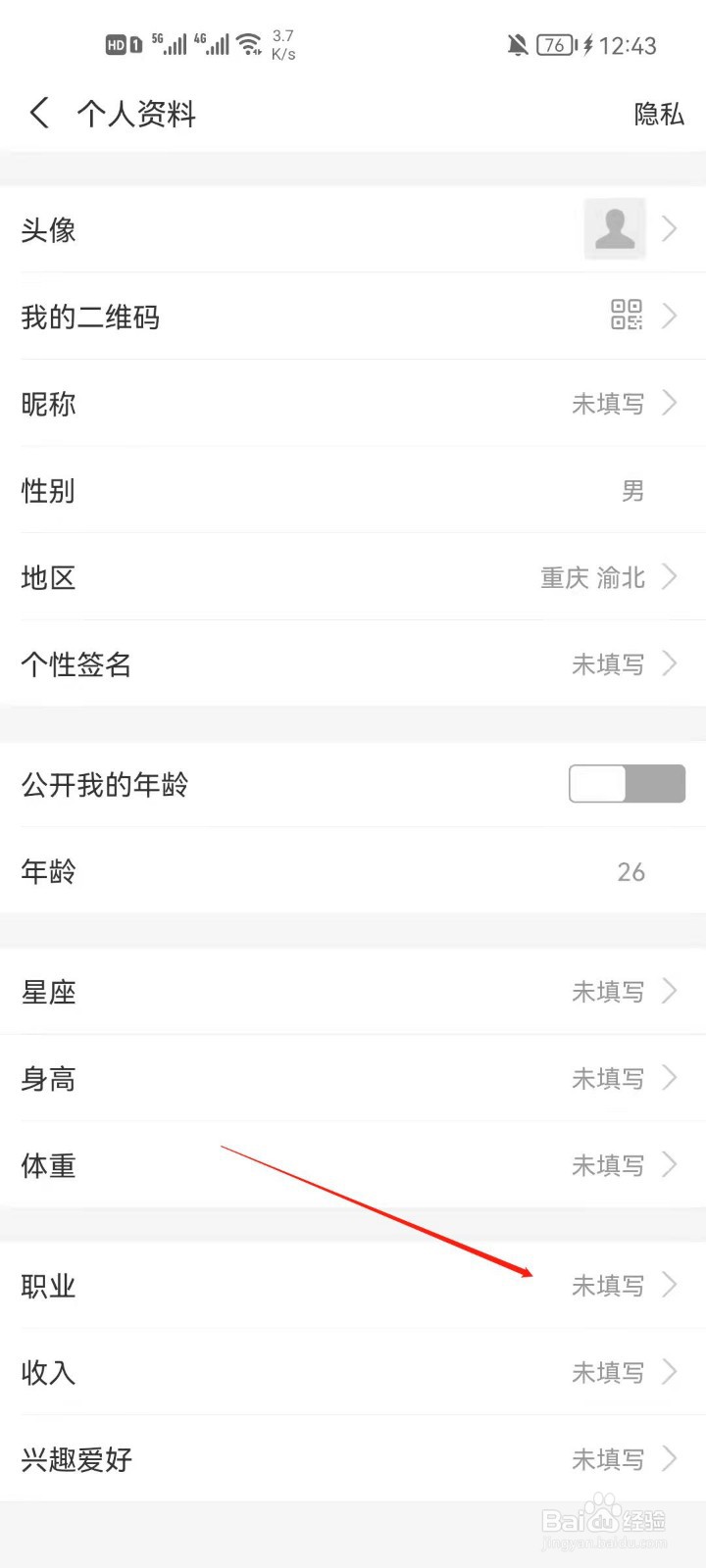Expand the 昵称 row chevron to edit nickname
Viewport: 706px width, 1568px height.
pyautogui.click(x=670, y=404)
